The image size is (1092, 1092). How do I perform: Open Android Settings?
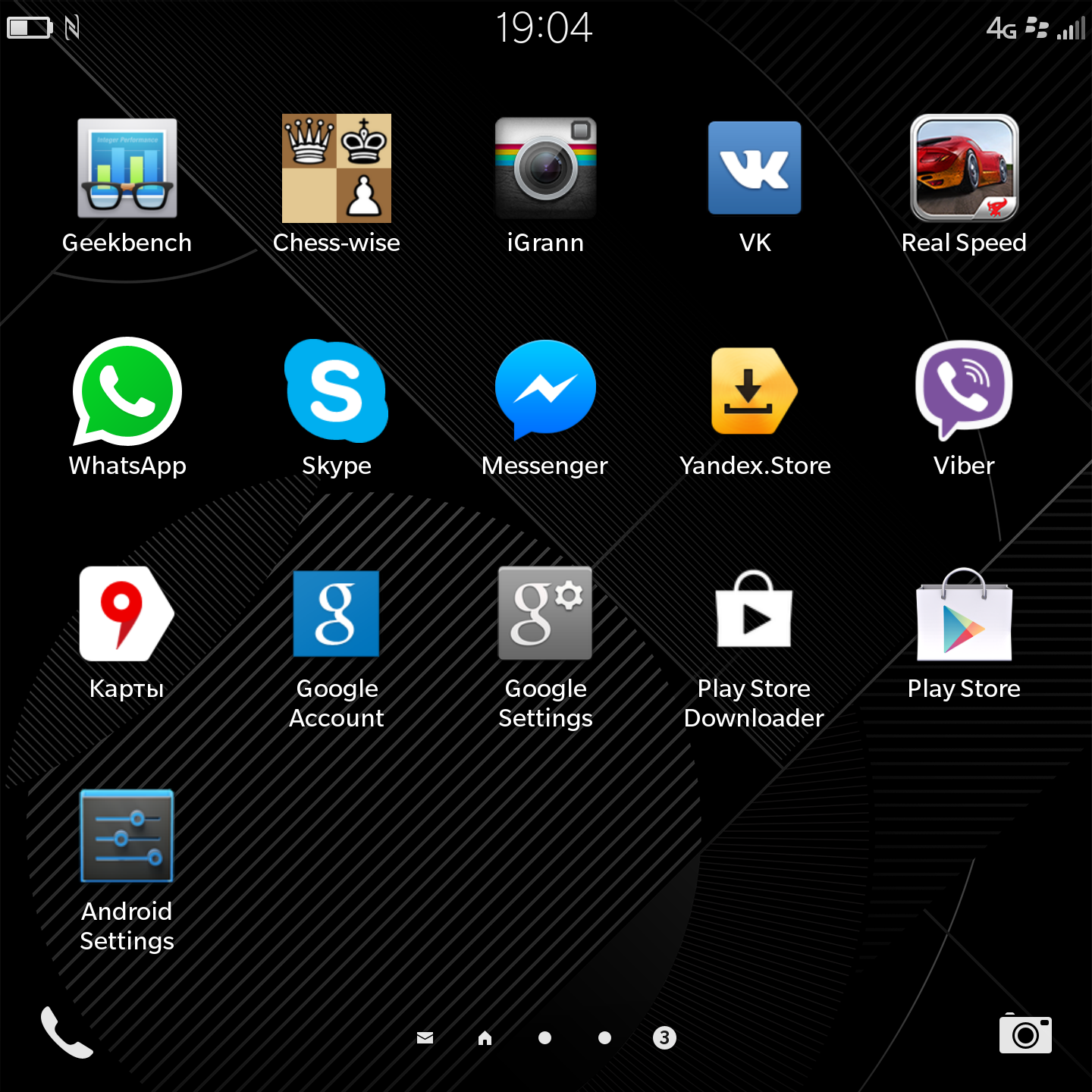click(x=127, y=836)
